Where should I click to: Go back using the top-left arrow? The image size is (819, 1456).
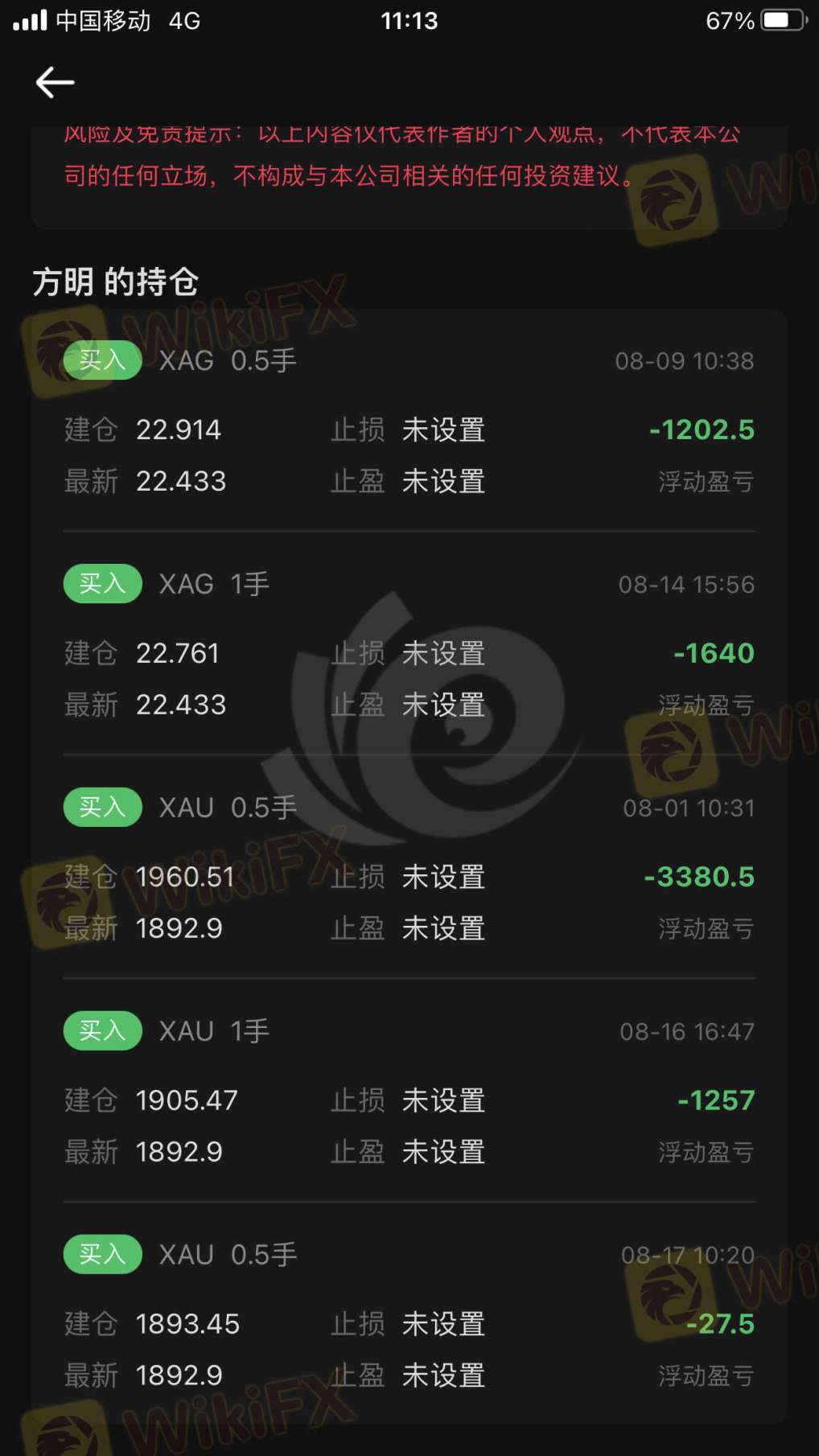click(55, 82)
